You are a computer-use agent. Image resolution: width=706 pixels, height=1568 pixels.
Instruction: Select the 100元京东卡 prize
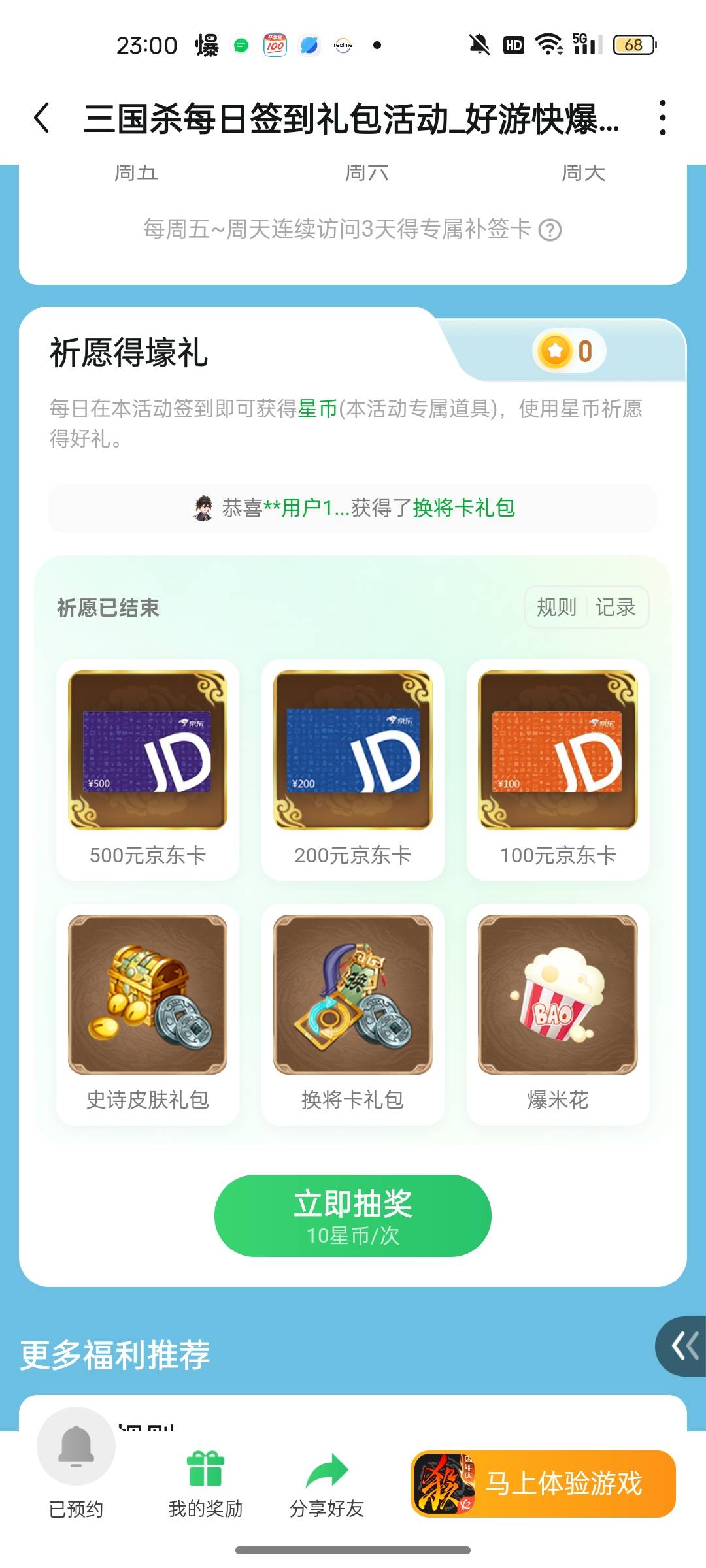pos(558,769)
